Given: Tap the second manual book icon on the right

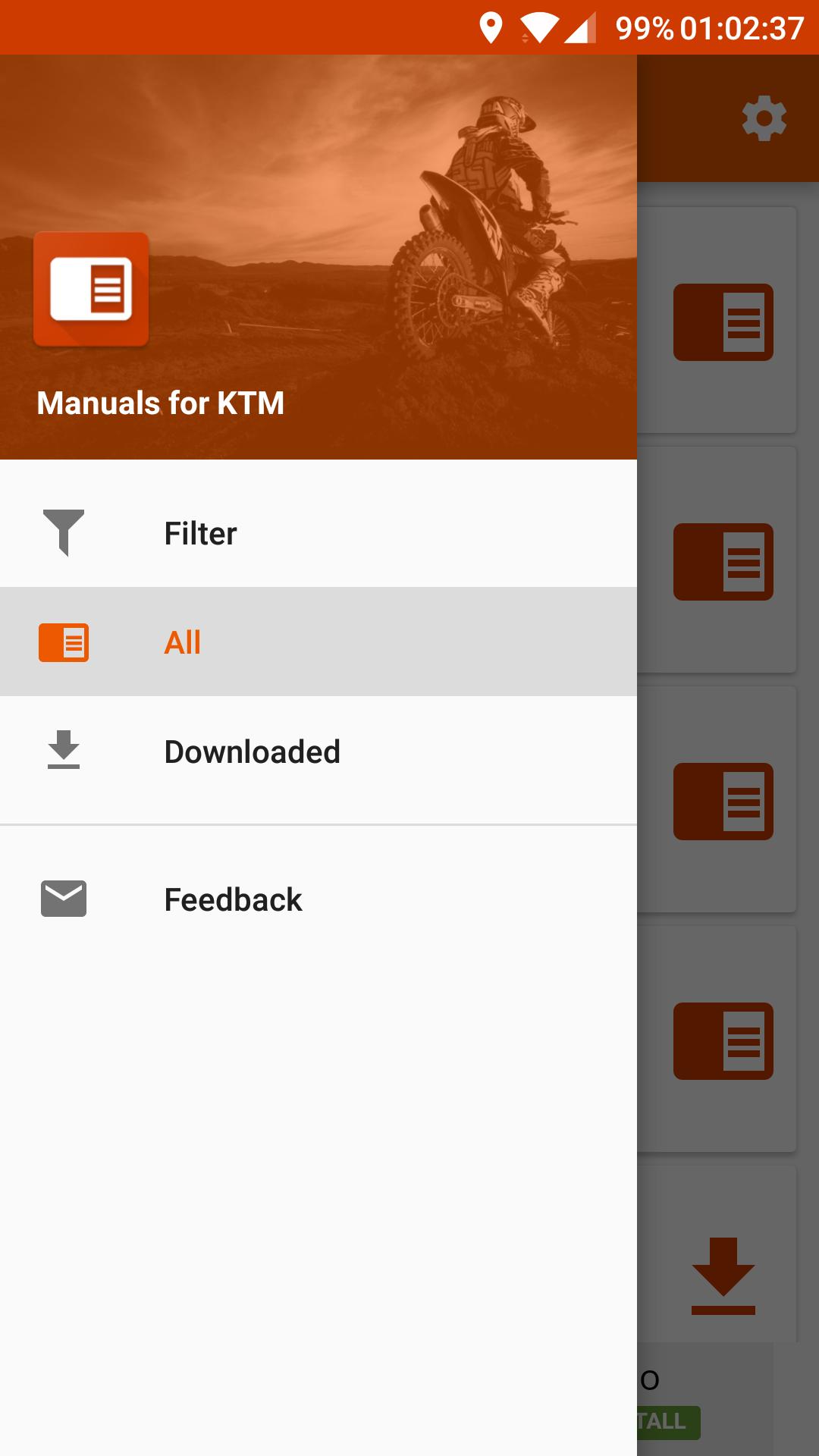Looking at the screenshot, I should click(722, 561).
